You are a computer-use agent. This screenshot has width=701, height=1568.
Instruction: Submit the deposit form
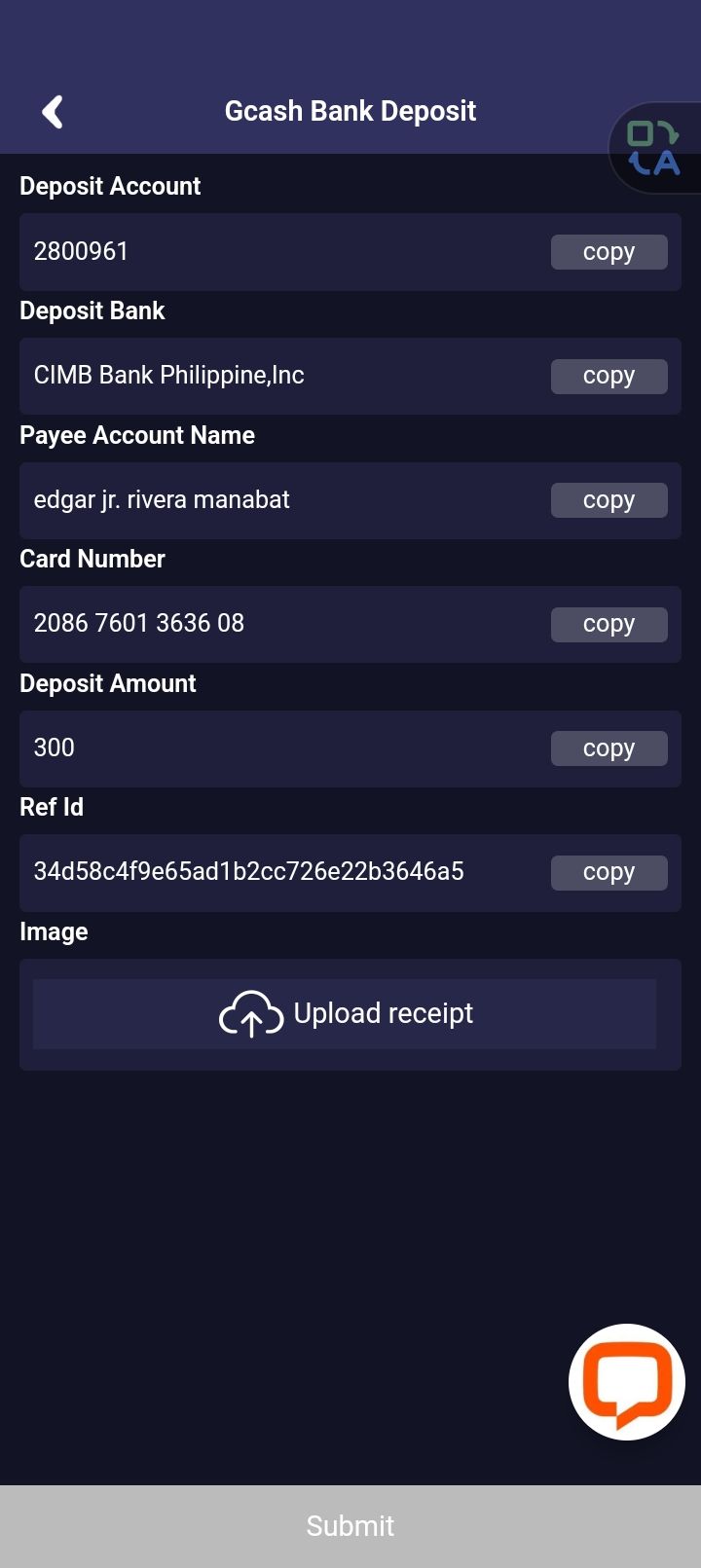[350, 1526]
